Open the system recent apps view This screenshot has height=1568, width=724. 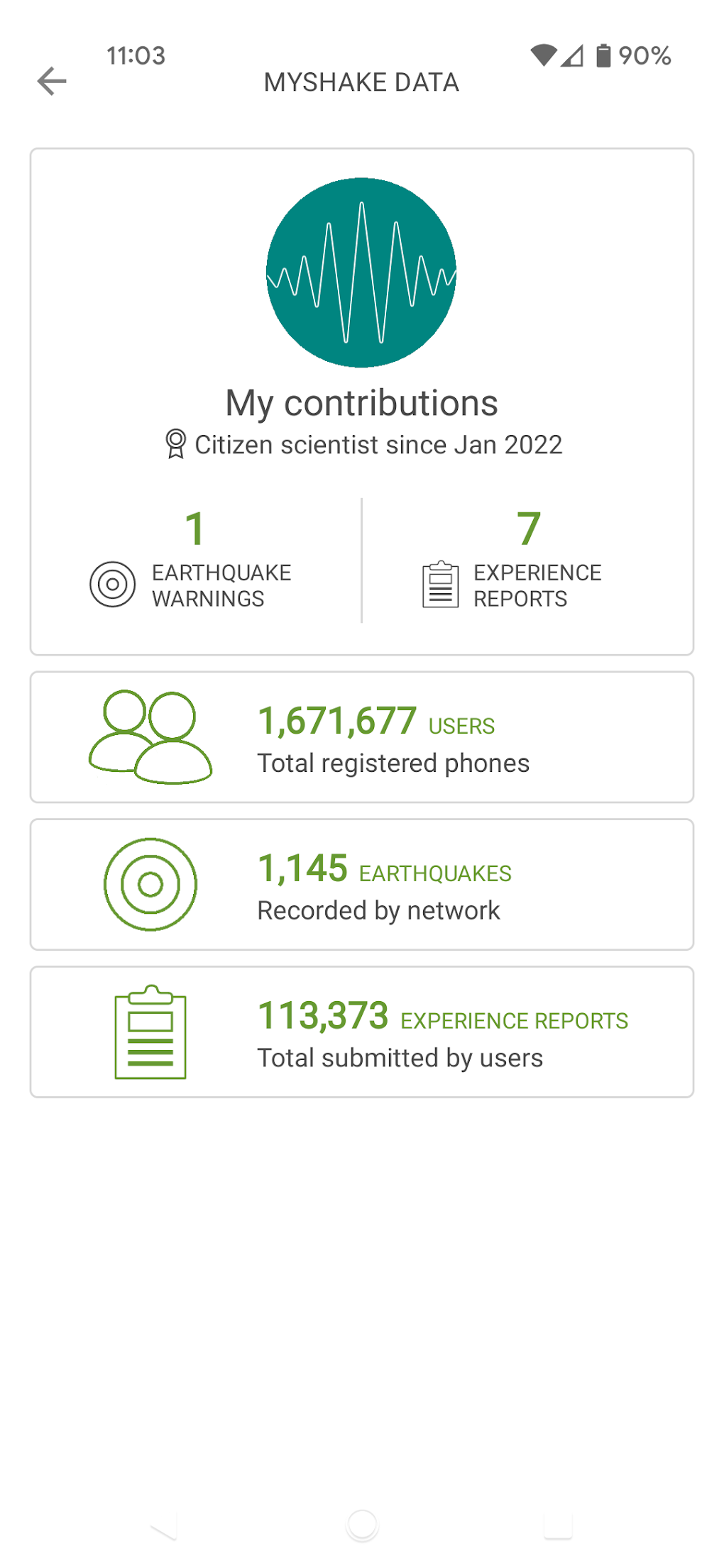(x=558, y=1523)
